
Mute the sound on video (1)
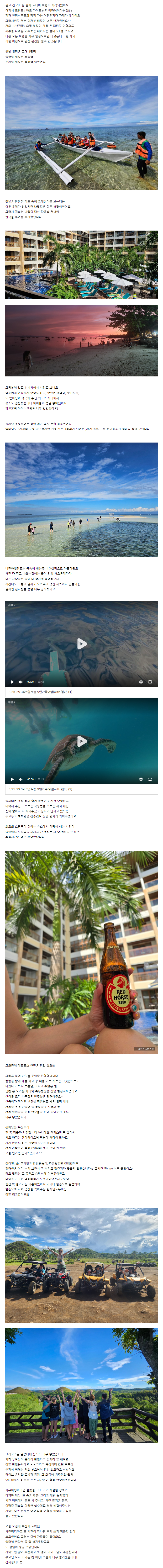click(20, 682)
